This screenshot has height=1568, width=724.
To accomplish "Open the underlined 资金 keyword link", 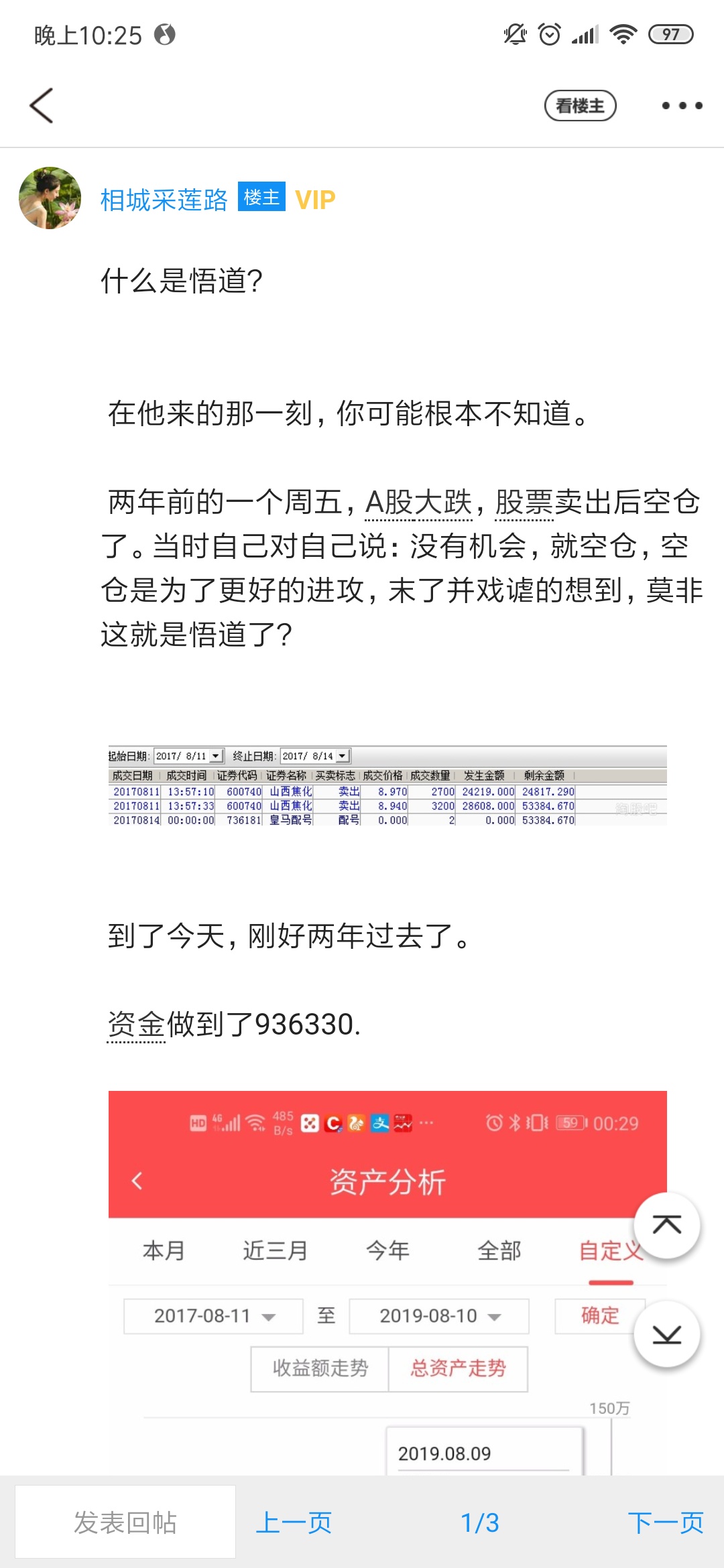I will coord(137,1025).
